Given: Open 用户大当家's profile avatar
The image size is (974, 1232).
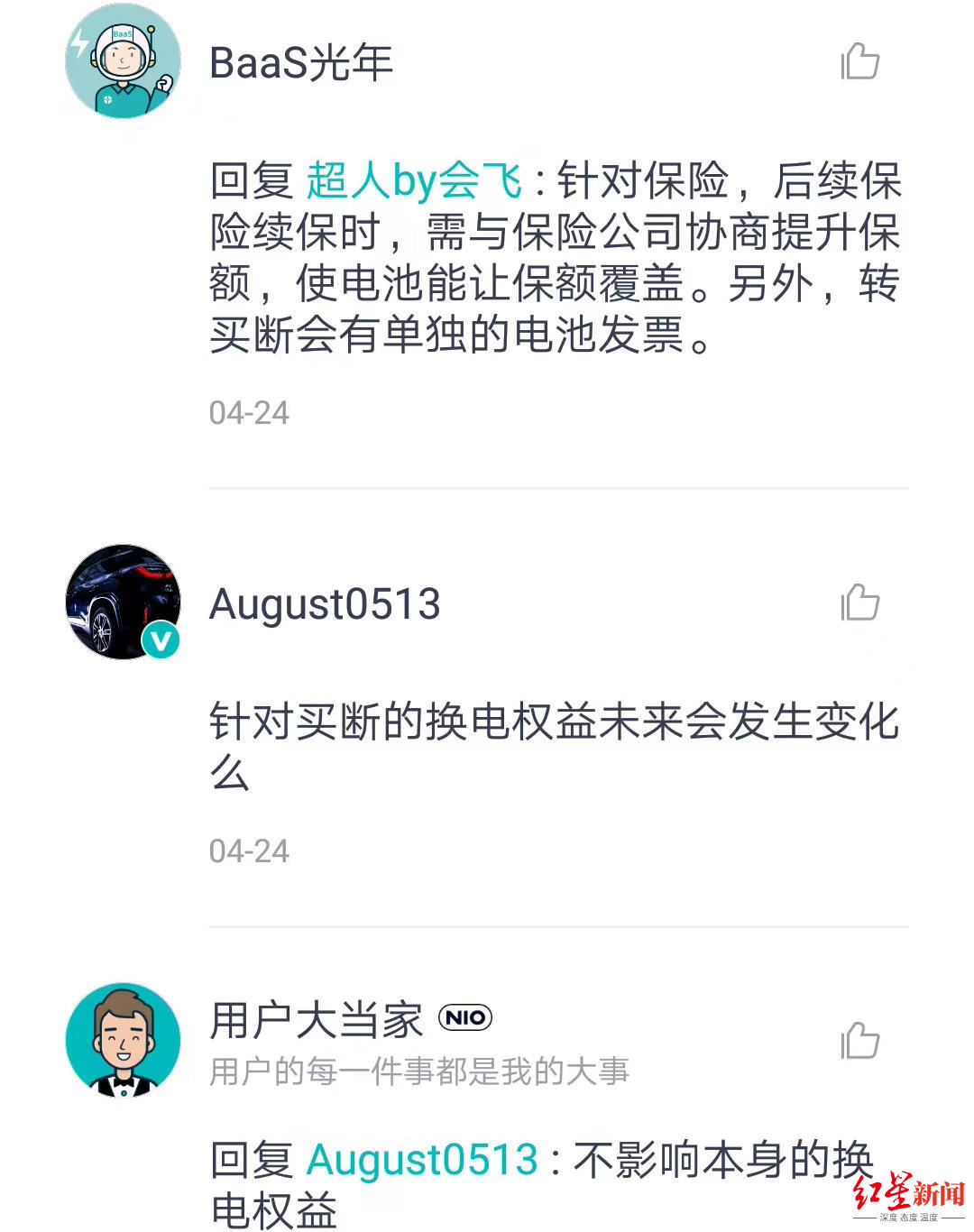Looking at the screenshot, I should point(123,1040).
